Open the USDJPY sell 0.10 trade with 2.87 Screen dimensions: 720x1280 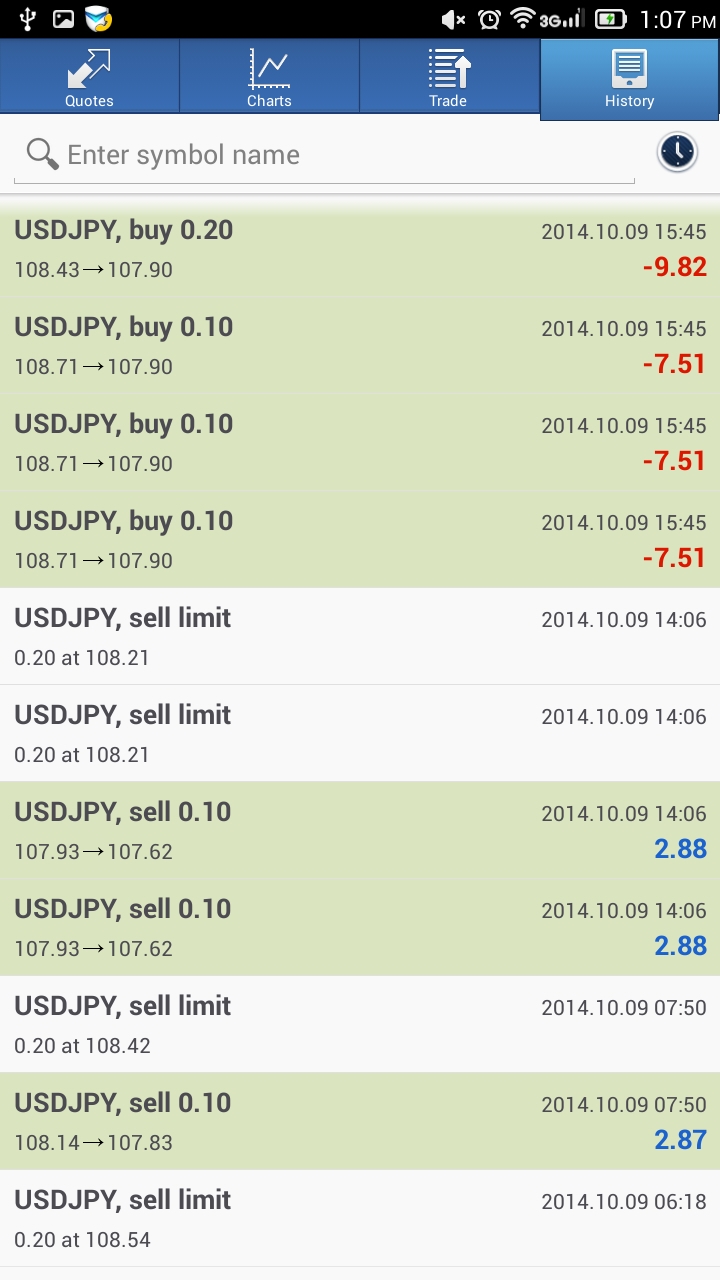click(x=360, y=1121)
